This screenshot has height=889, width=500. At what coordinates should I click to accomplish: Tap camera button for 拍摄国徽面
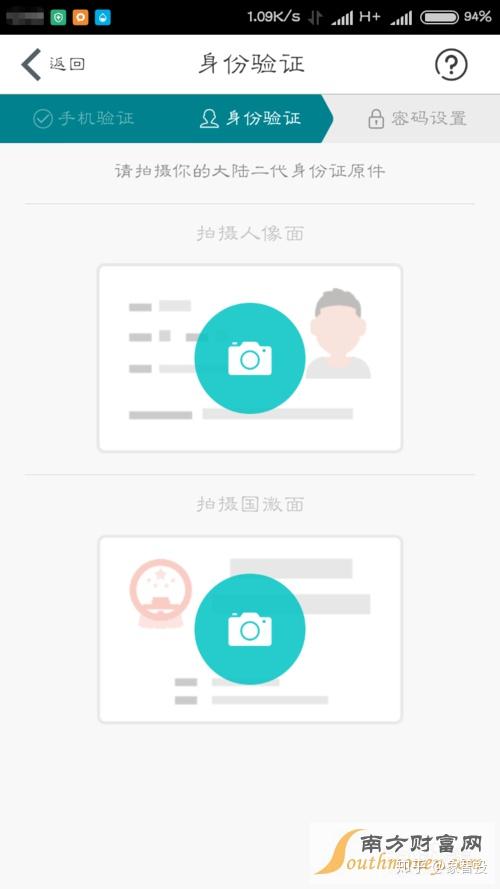click(x=249, y=629)
